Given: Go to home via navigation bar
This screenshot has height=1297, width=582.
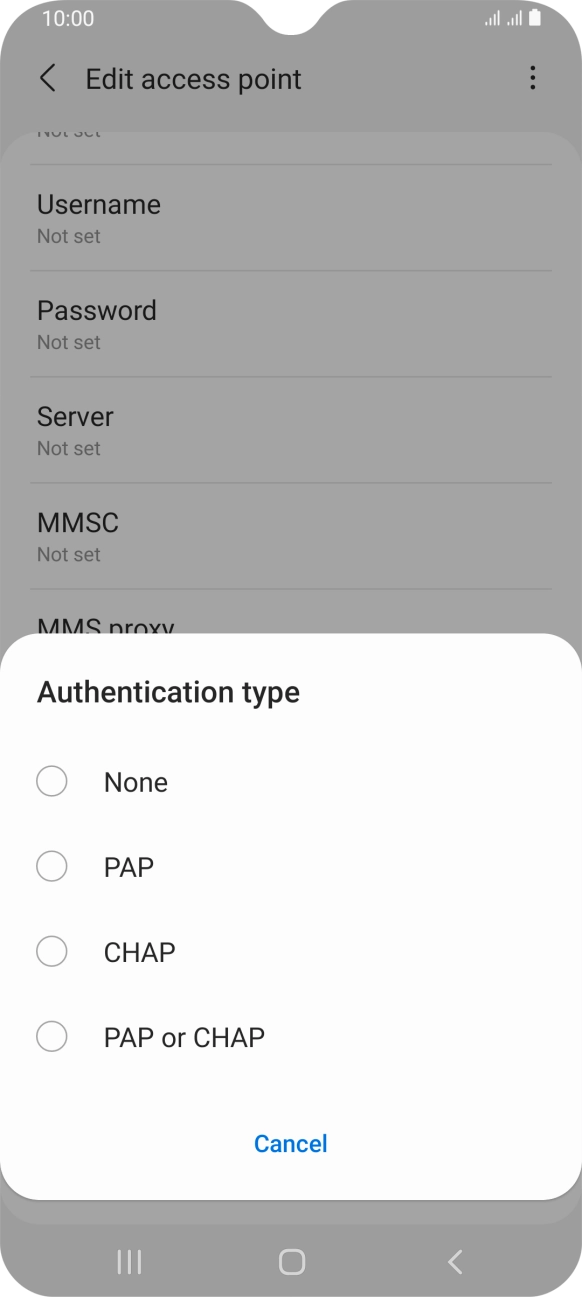Looking at the screenshot, I should tap(291, 1262).
